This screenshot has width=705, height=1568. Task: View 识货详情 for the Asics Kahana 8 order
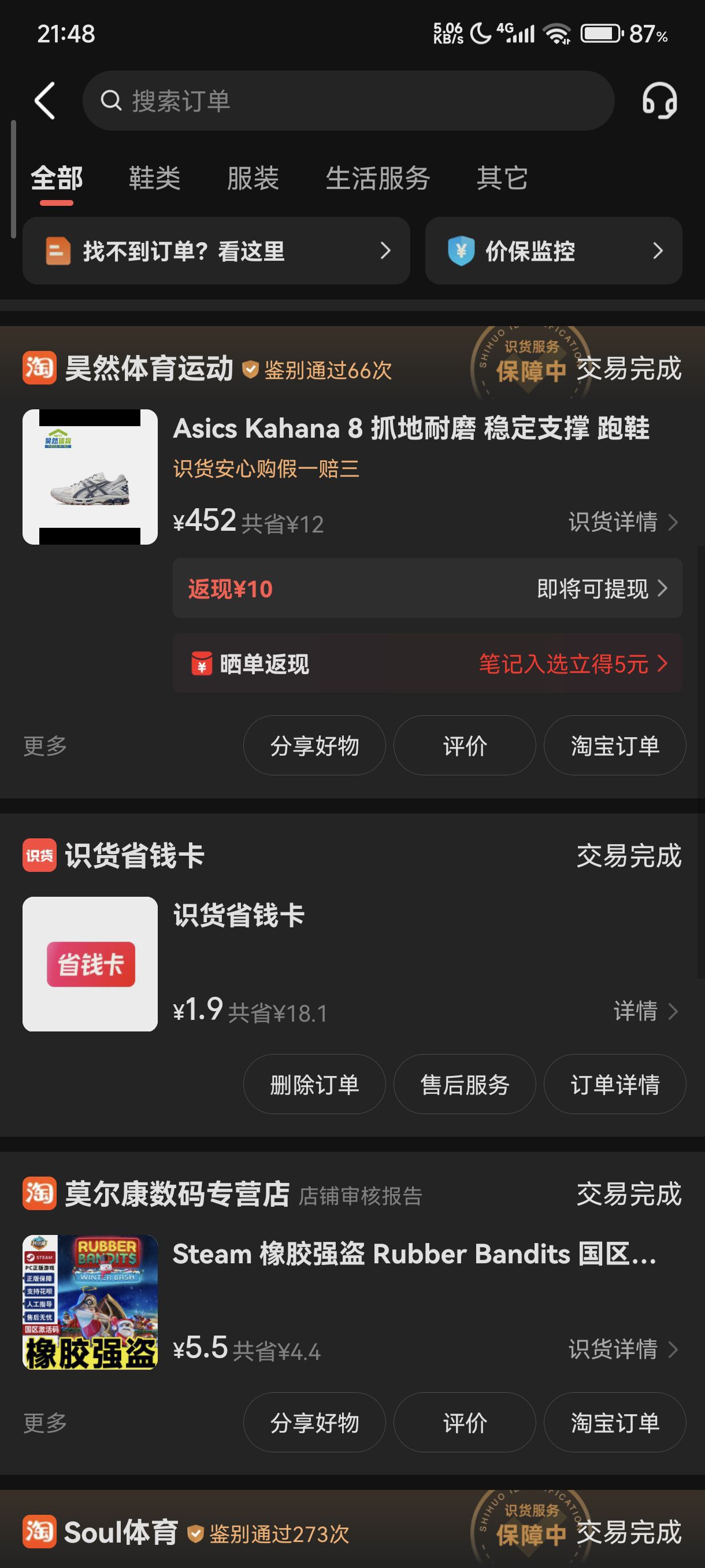pos(622,522)
